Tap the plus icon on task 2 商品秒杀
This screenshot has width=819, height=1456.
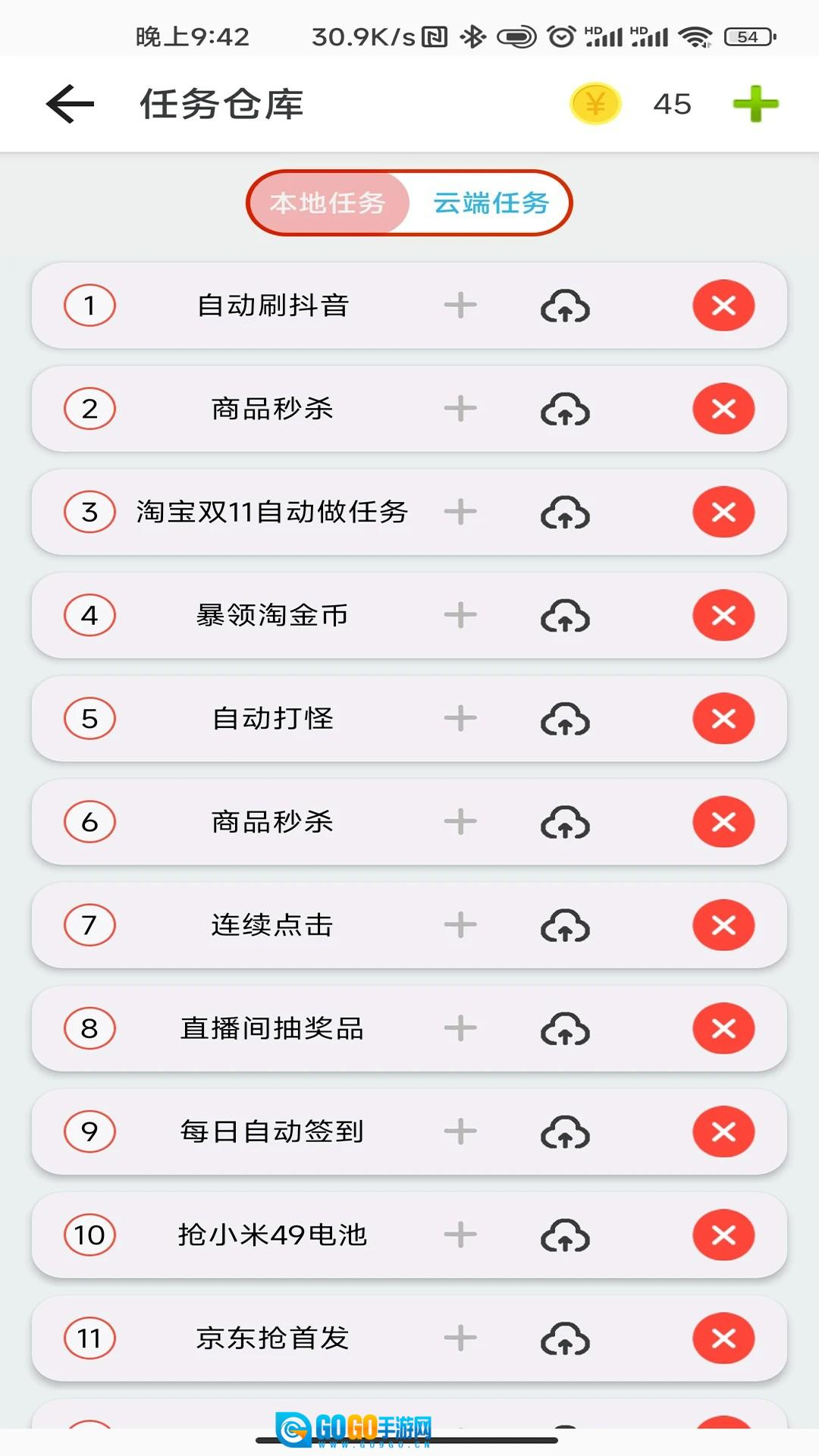tap(460, 409)
